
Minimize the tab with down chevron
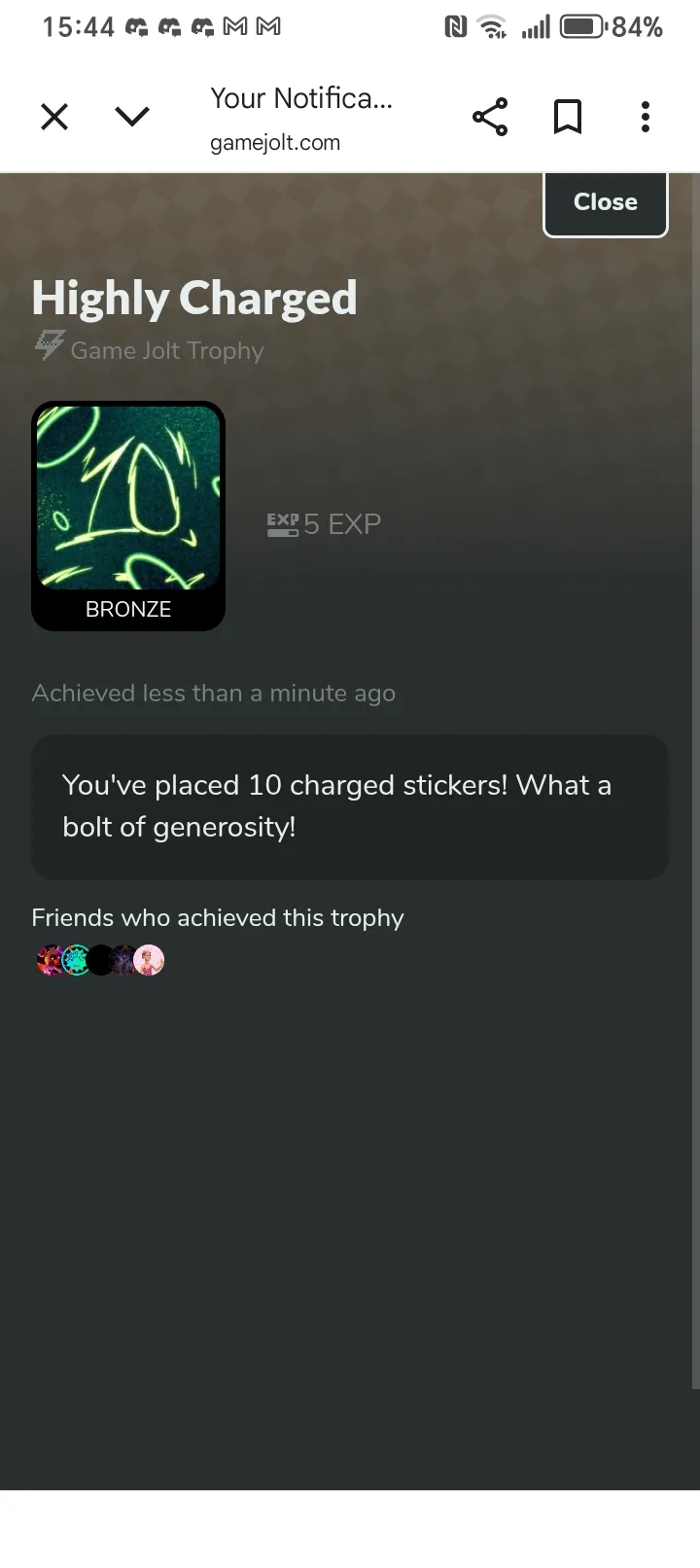tap(132, 118)
